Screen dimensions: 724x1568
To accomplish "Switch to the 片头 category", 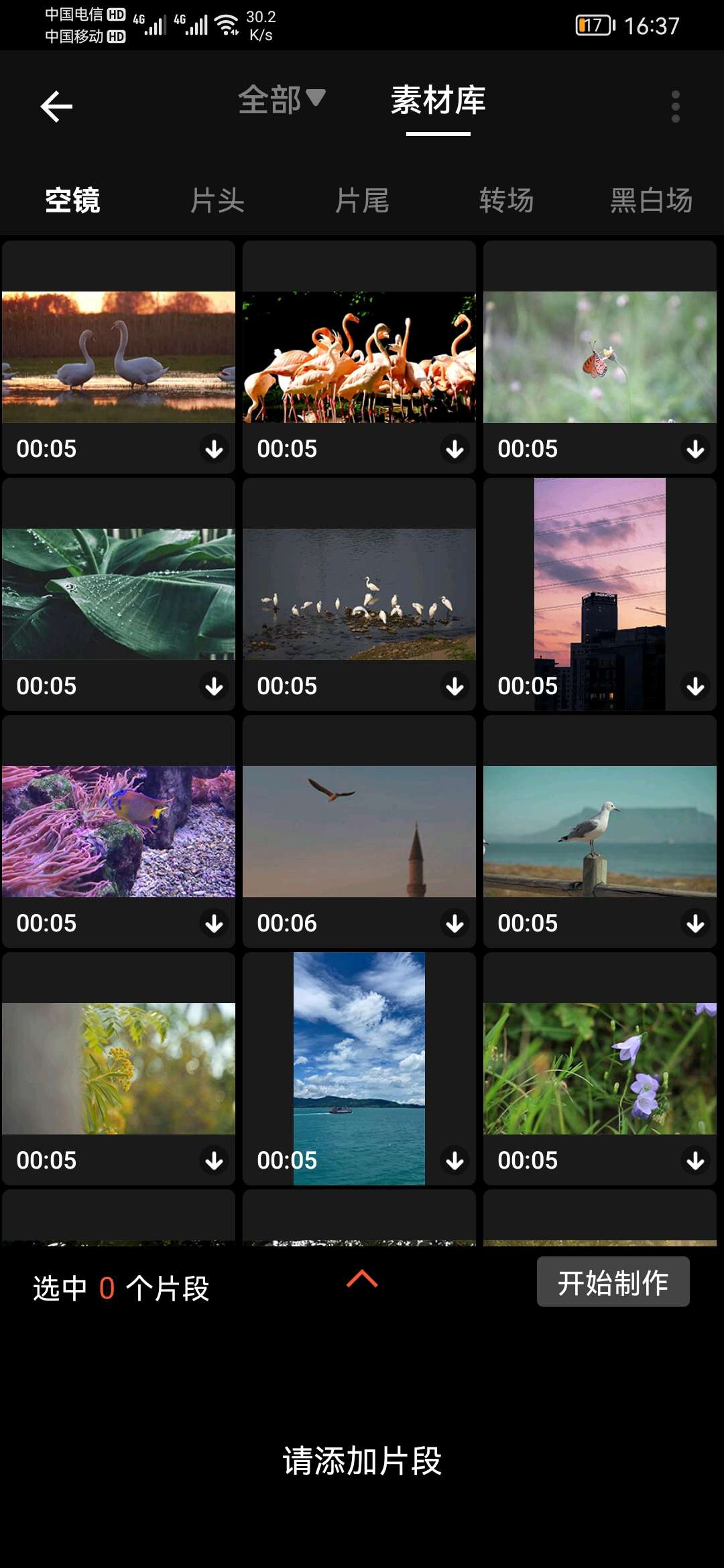I will click(217, 200).
